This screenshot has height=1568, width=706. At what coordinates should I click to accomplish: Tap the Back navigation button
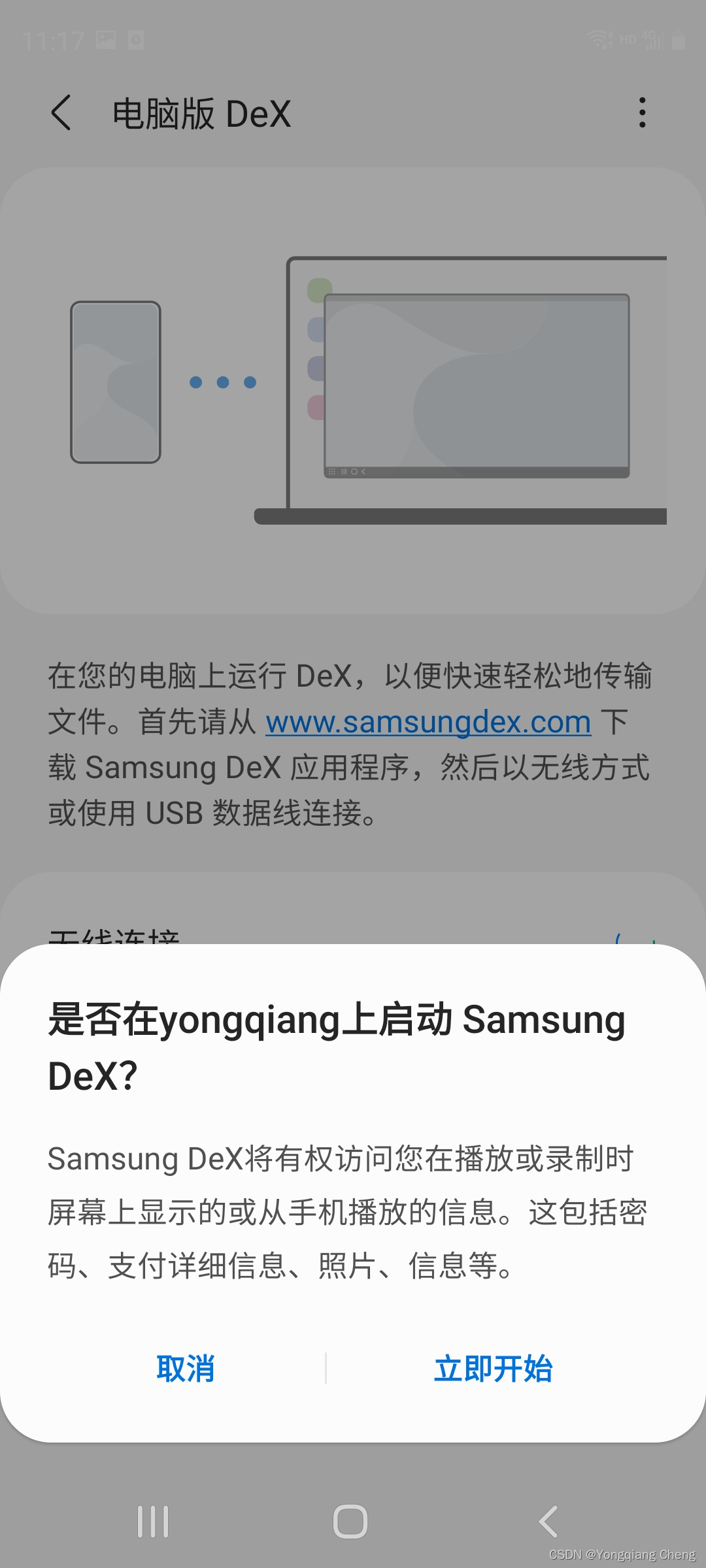pyautogui.click(x=548, y=1521)
